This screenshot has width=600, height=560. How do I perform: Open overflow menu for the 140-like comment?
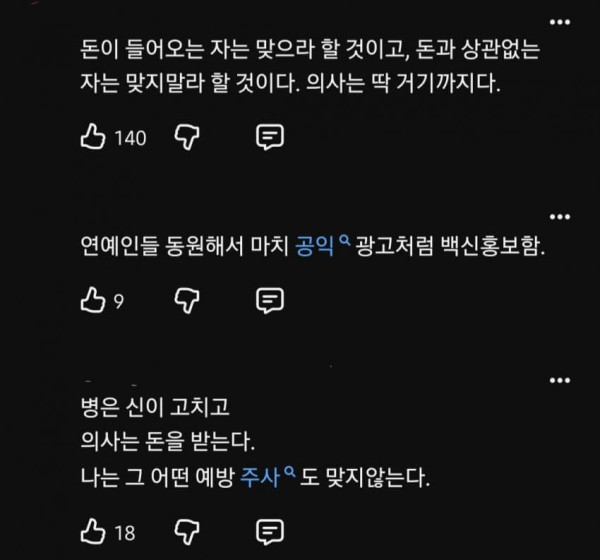pyautogui.click(x=560, y=22)
